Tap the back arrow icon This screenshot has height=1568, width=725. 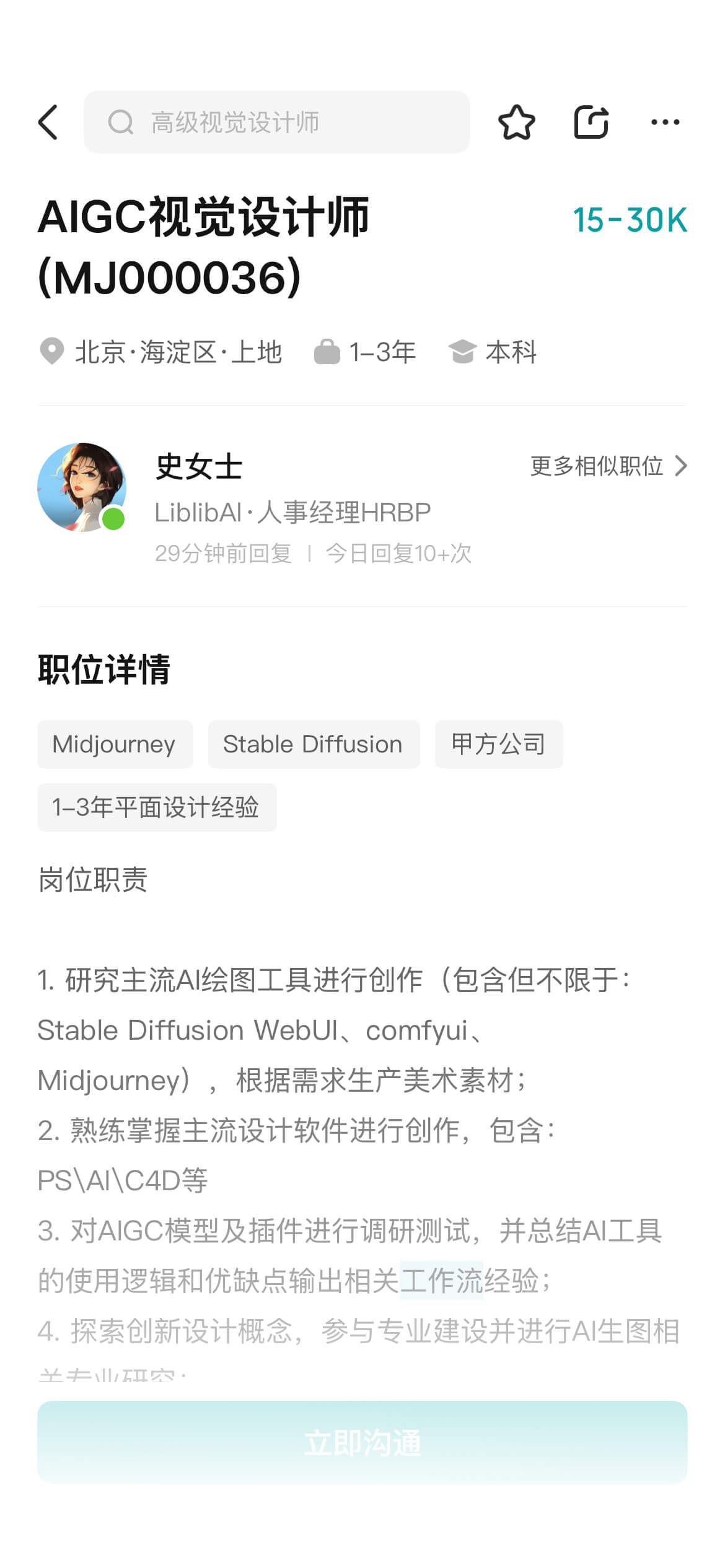pos(48,122)
